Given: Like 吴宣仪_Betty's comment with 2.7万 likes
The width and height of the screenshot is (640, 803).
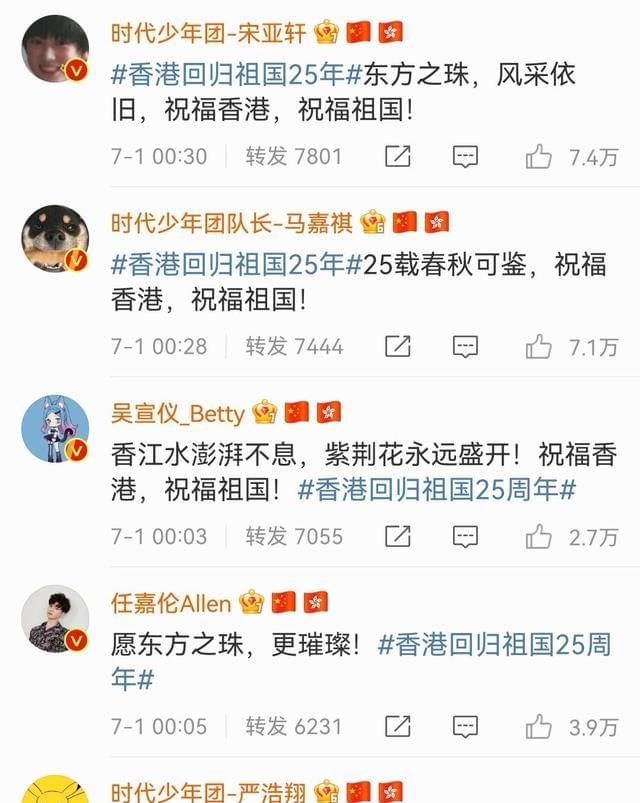Looking at the screenshot, I should click(539, 536).
